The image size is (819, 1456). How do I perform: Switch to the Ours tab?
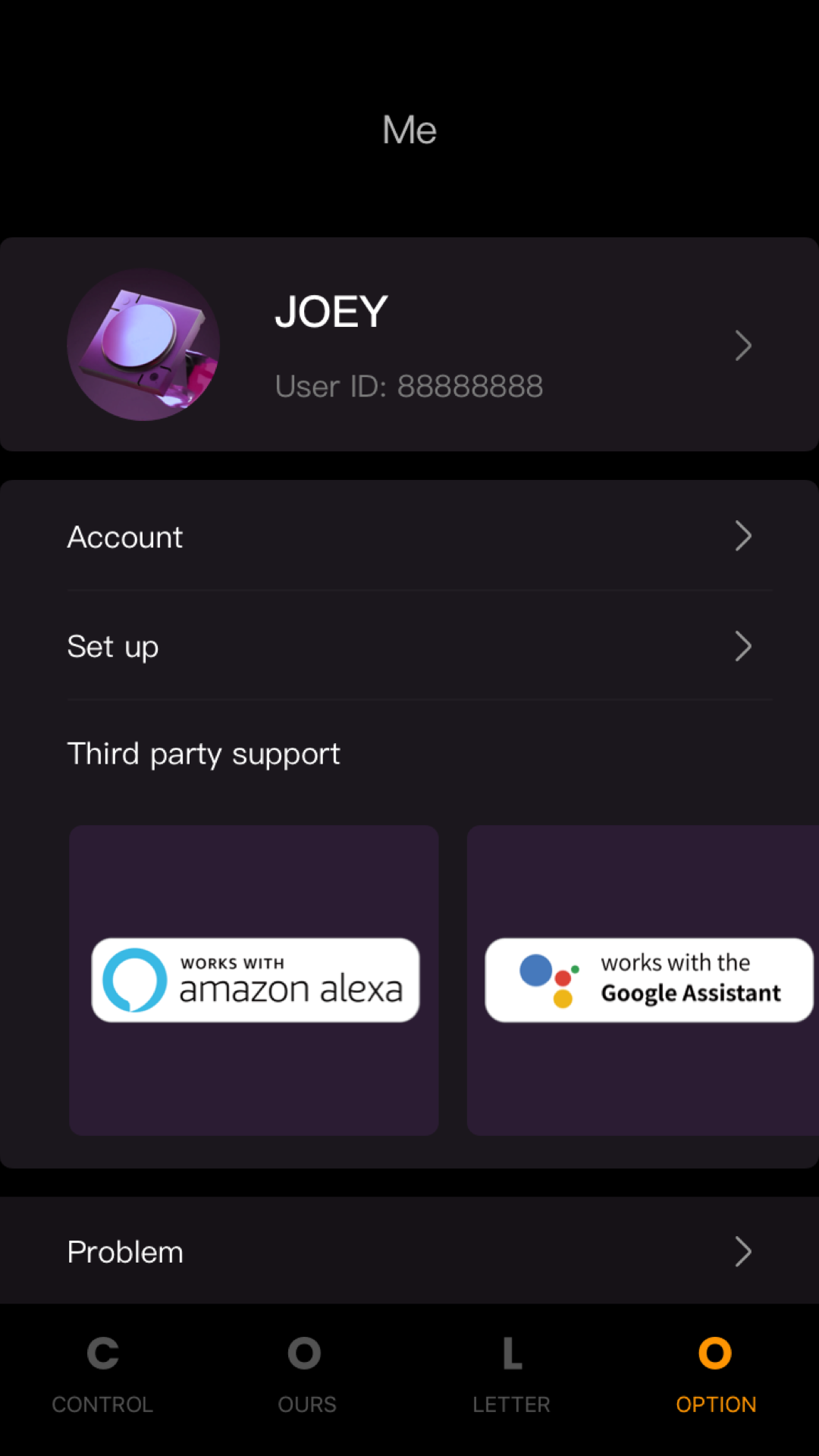[x=306, y=1374]
